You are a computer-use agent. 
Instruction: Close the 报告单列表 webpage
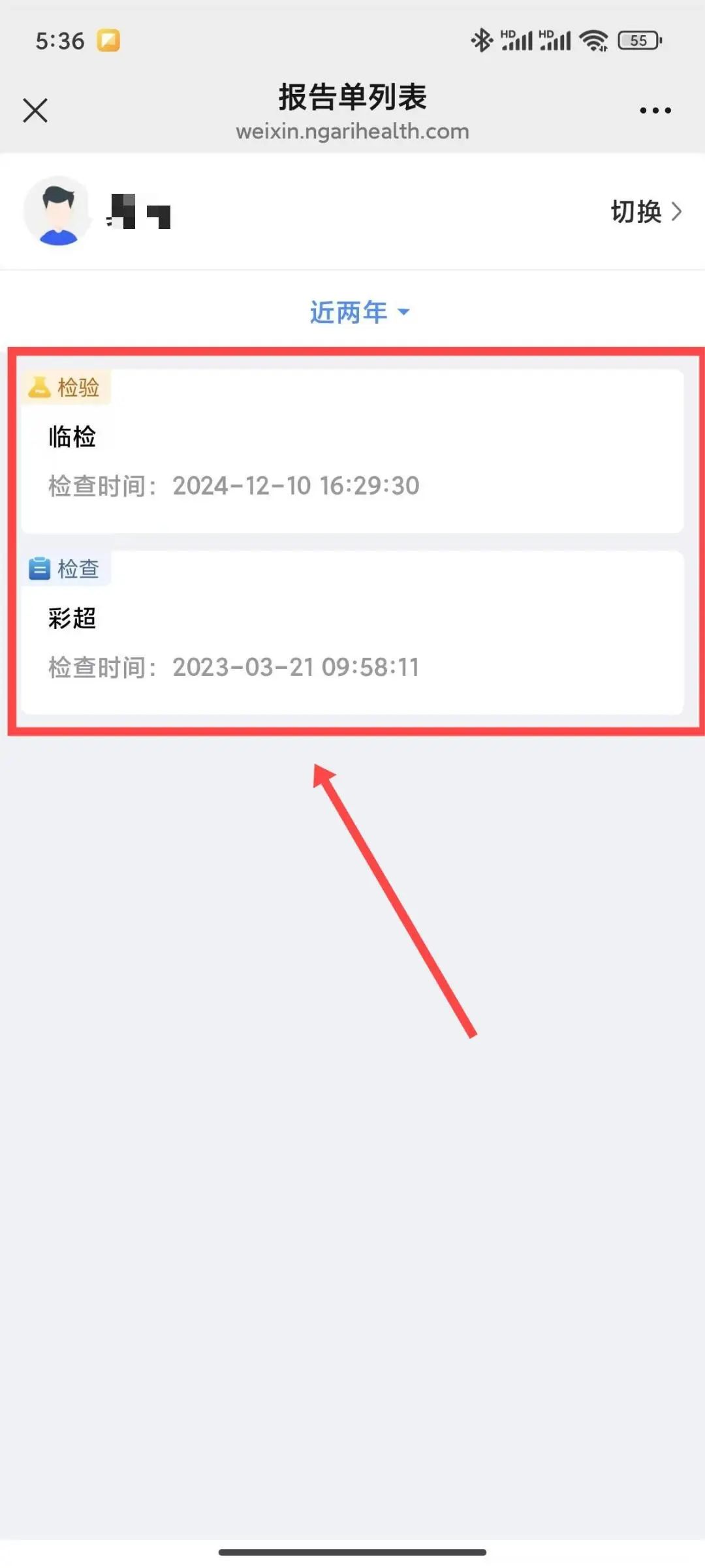35,110
